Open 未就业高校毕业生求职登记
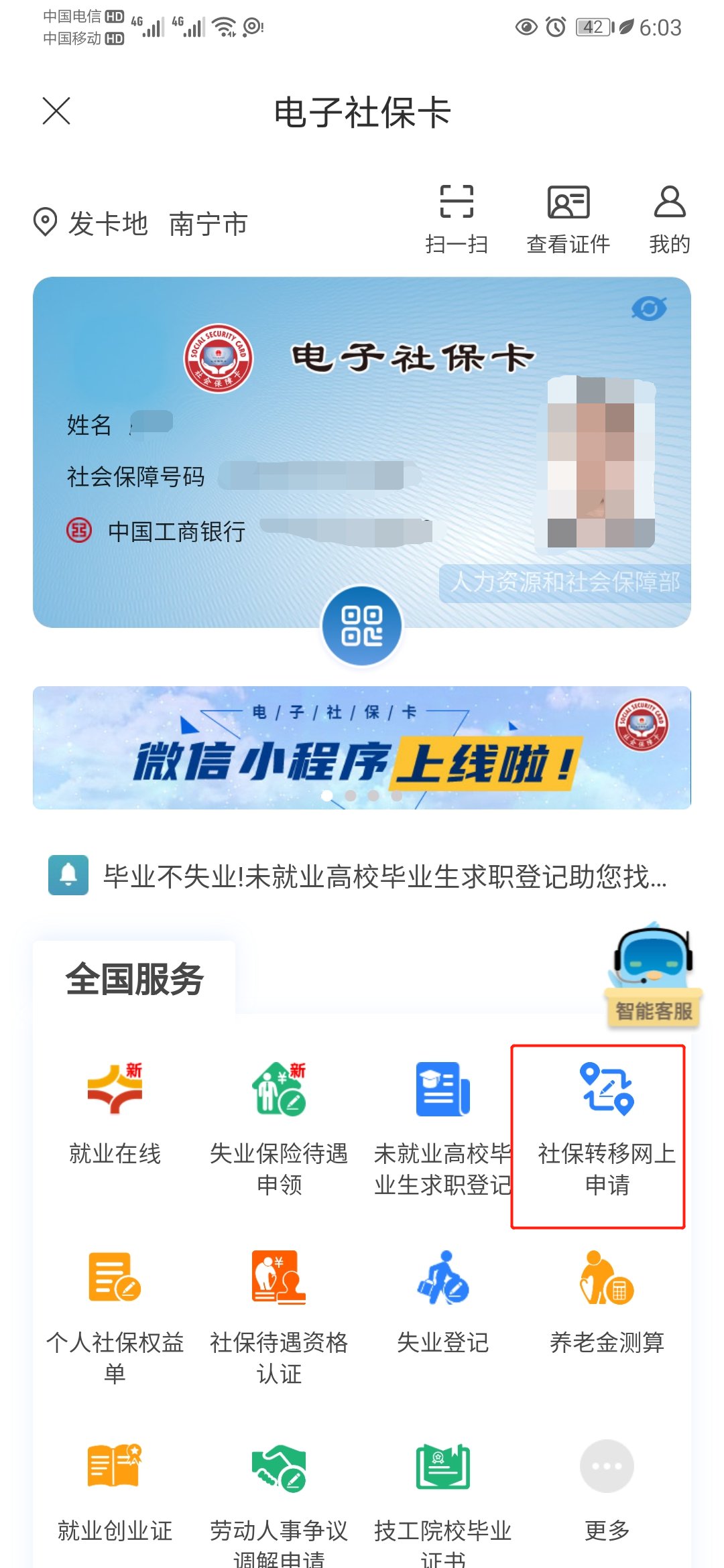The image size is (724, 1568). pyautogui.click(x=442, y=1126)
